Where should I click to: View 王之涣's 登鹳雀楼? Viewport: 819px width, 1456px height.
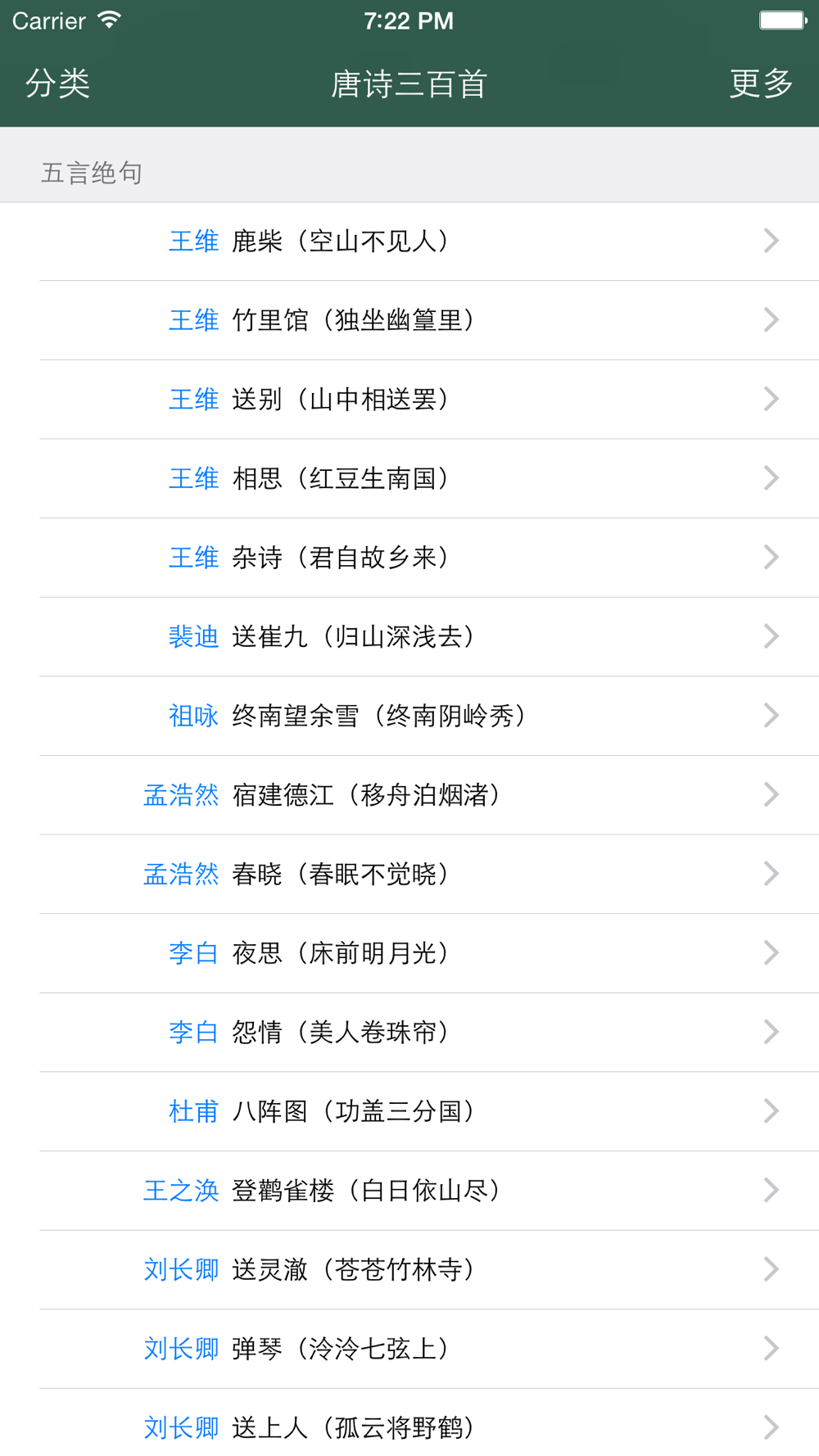point(409,1191)
